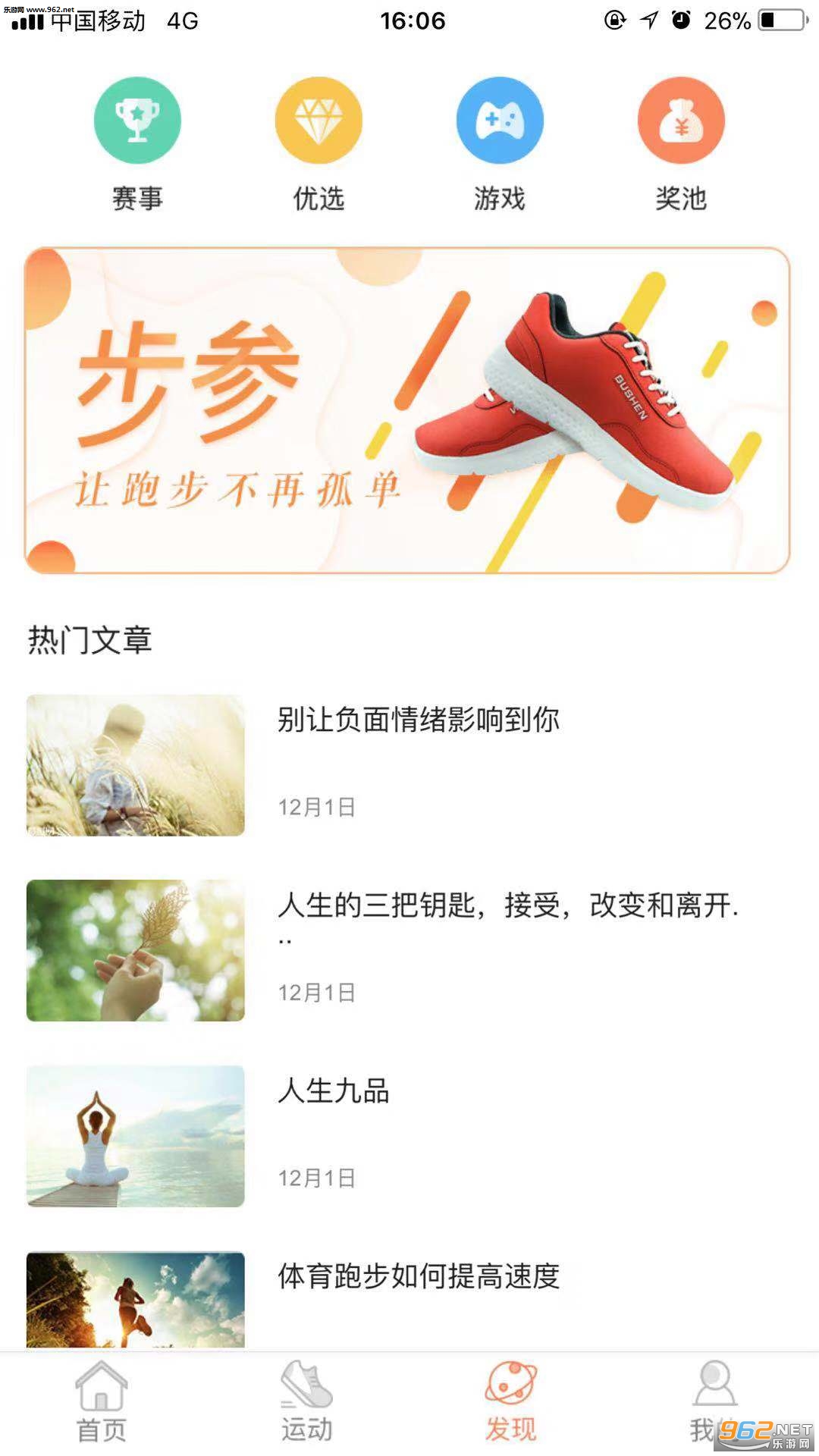Select the 发现 discover tab
Viewport: 819px width, 1456px height.
click(x=511, y=1402)
